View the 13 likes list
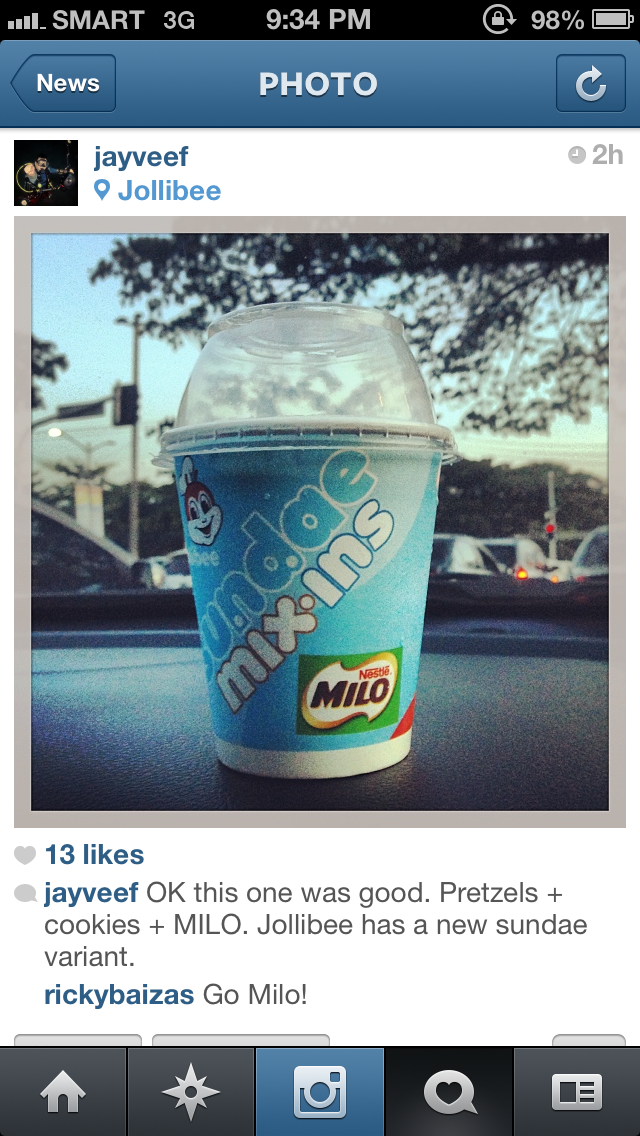 click(94, 855)
